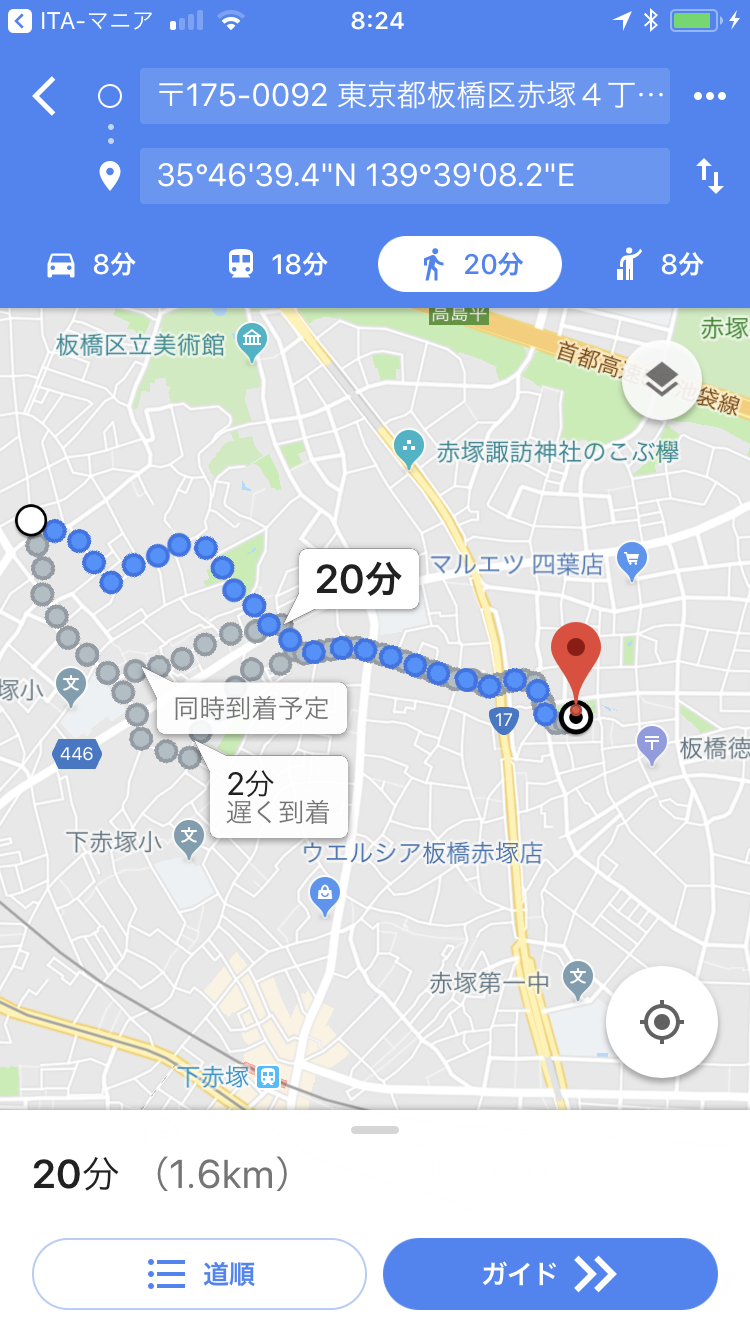The image size is (750, 1334).
Task: Select the alternate route labeled 同時到着予定
Action: click(251, 709)
